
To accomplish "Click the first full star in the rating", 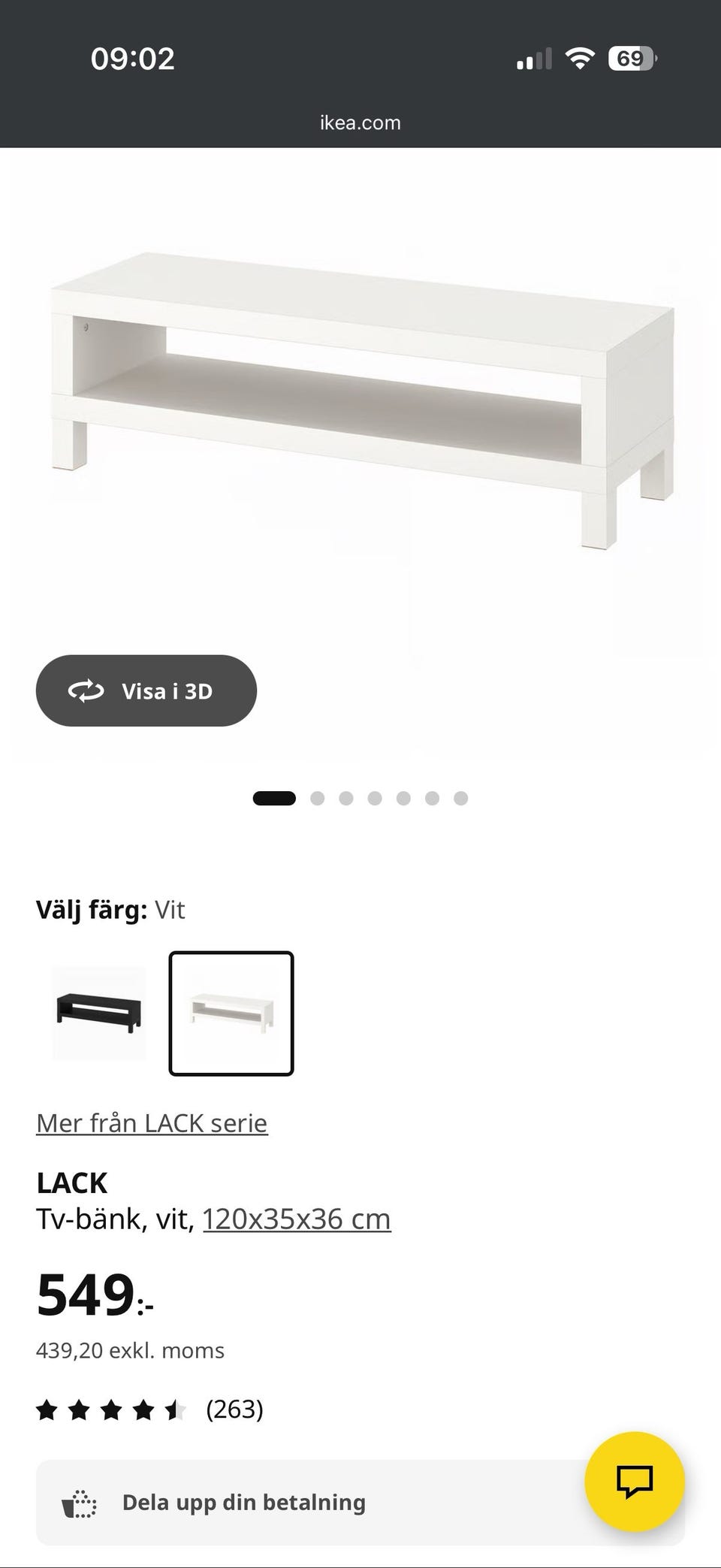I will point(50,1410).
